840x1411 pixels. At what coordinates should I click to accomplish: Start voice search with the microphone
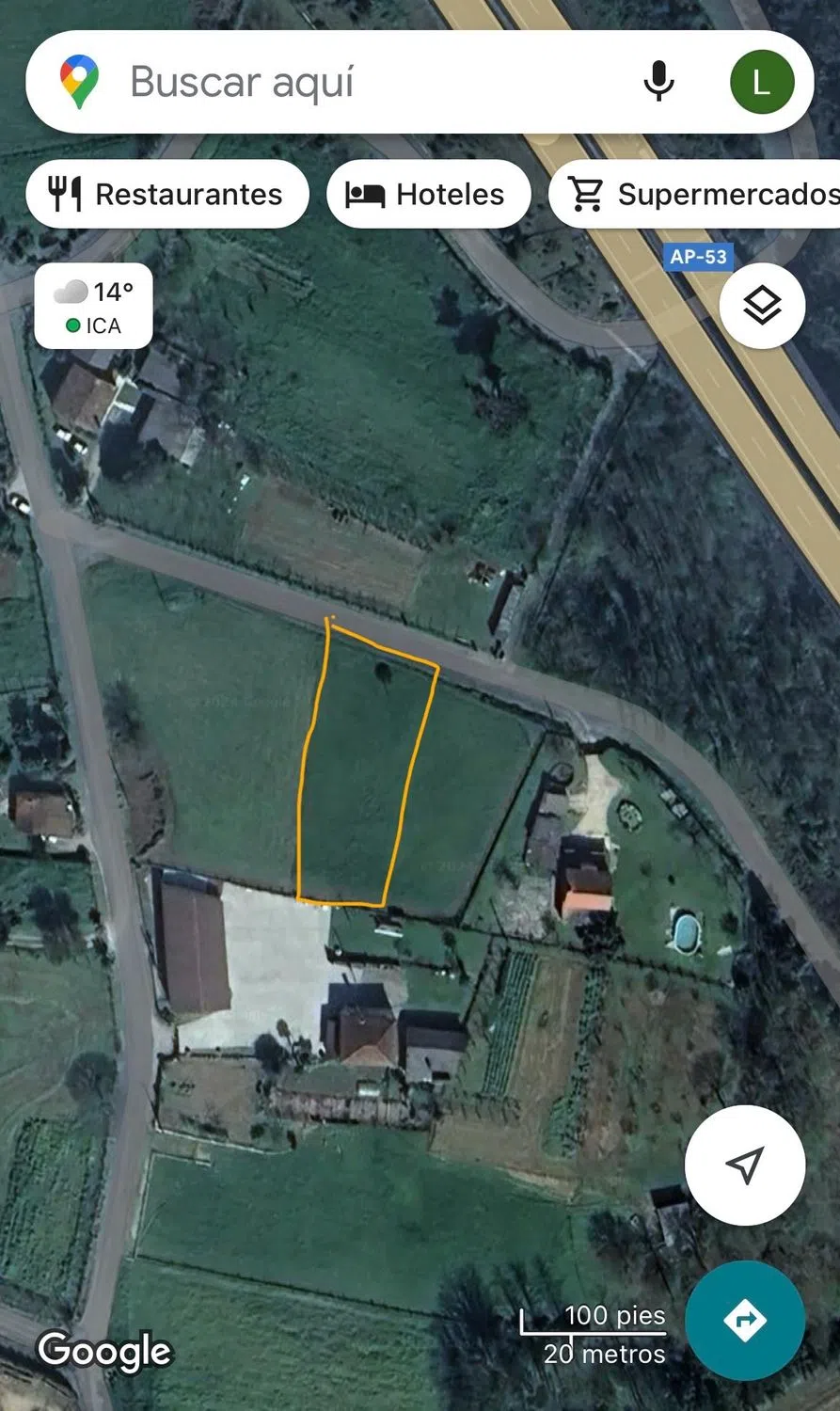658,82
